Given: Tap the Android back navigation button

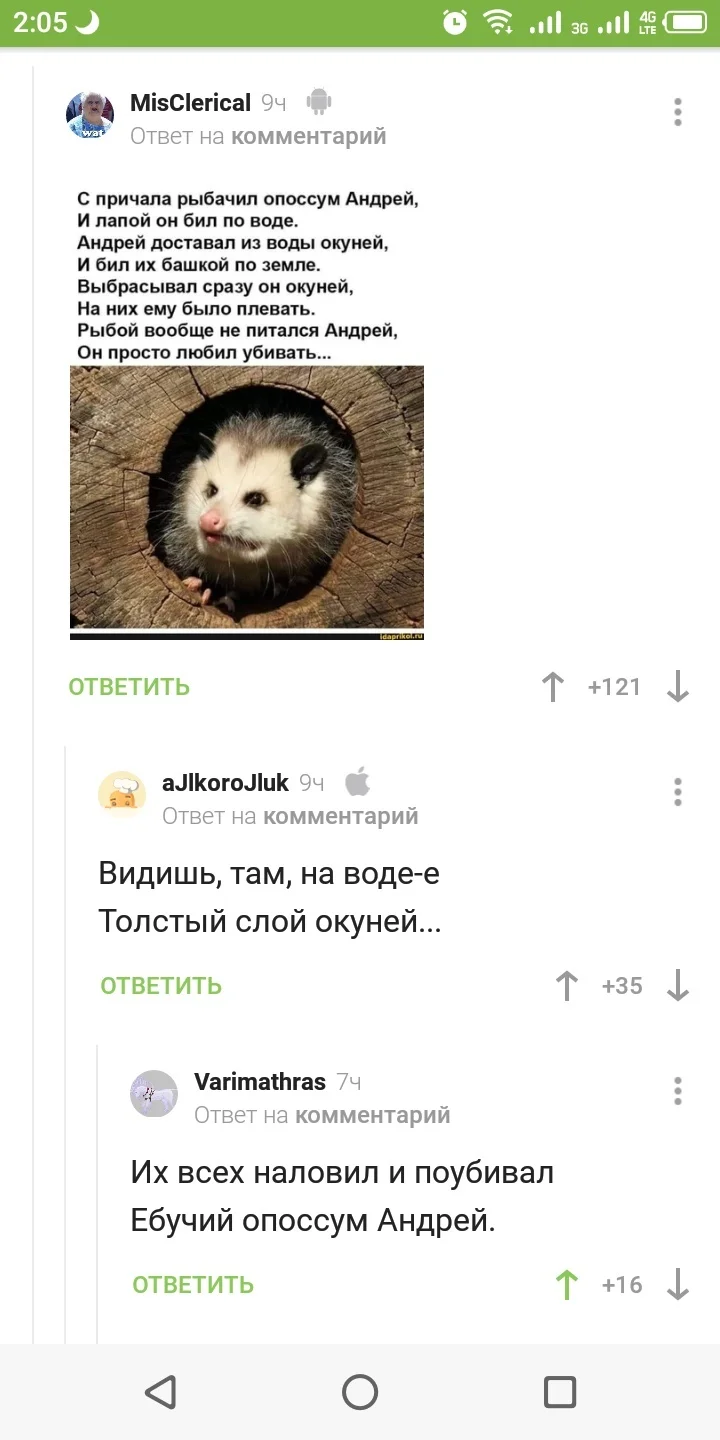Looking at the screenshot, I should click(x=162, y=1391).
